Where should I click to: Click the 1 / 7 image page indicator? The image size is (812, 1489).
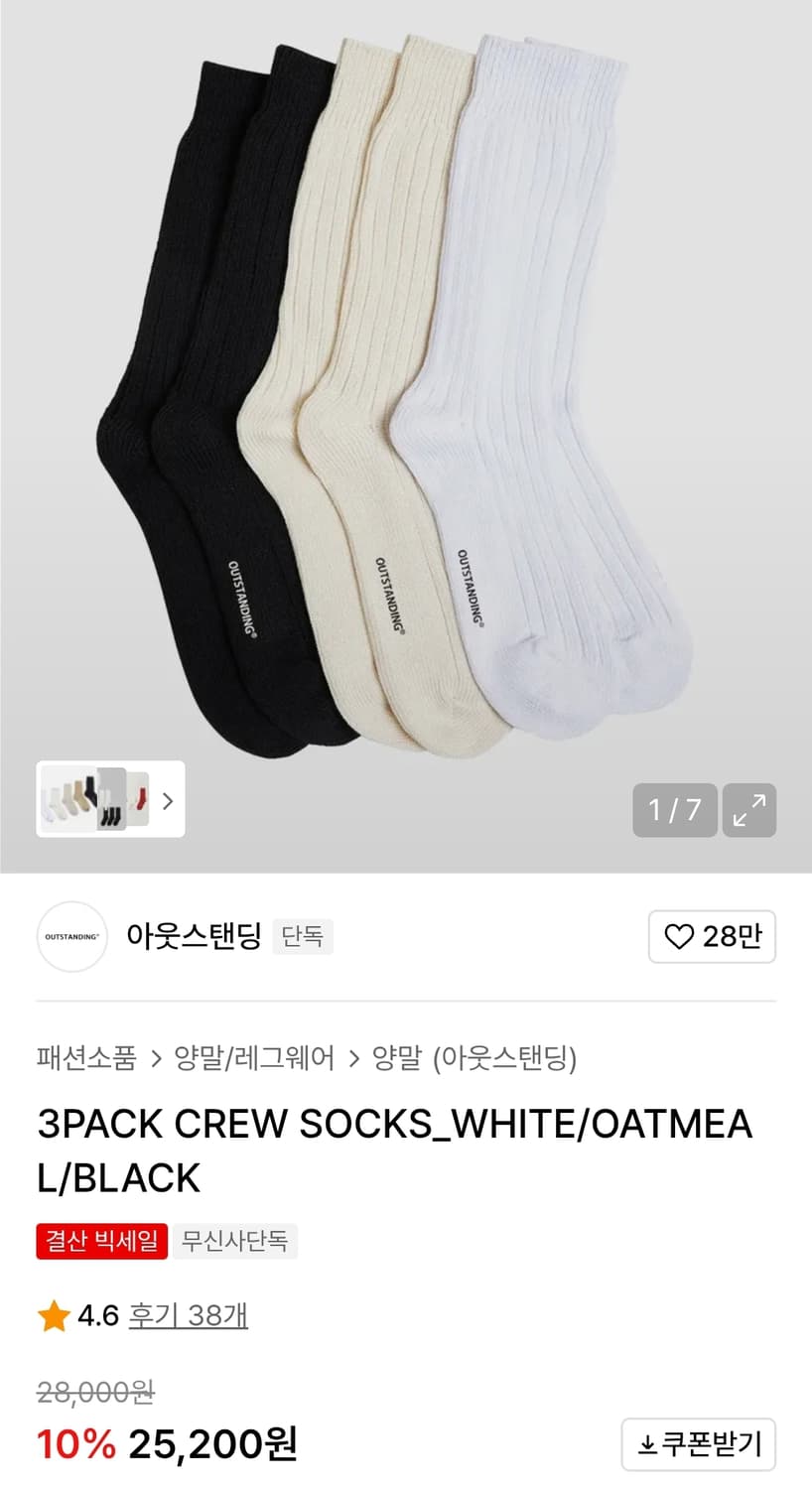click(675, 811)
